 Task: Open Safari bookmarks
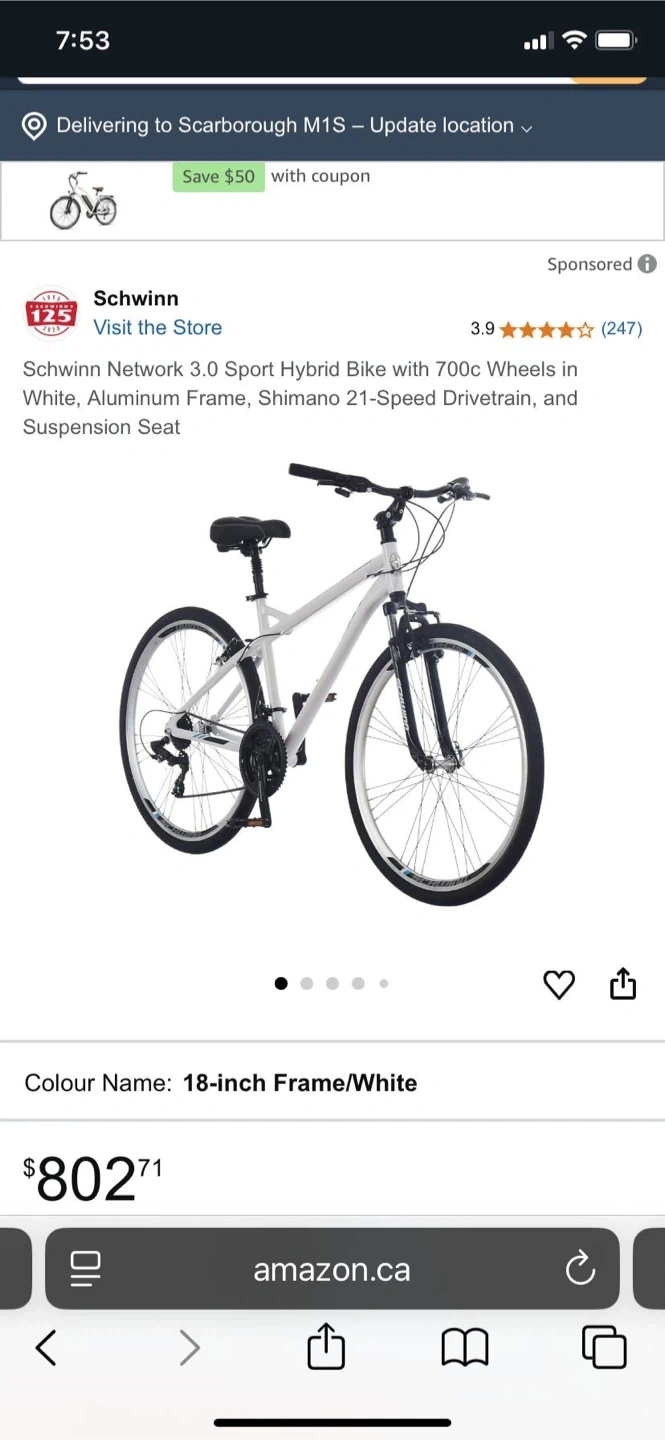(x=465, y=1348)
